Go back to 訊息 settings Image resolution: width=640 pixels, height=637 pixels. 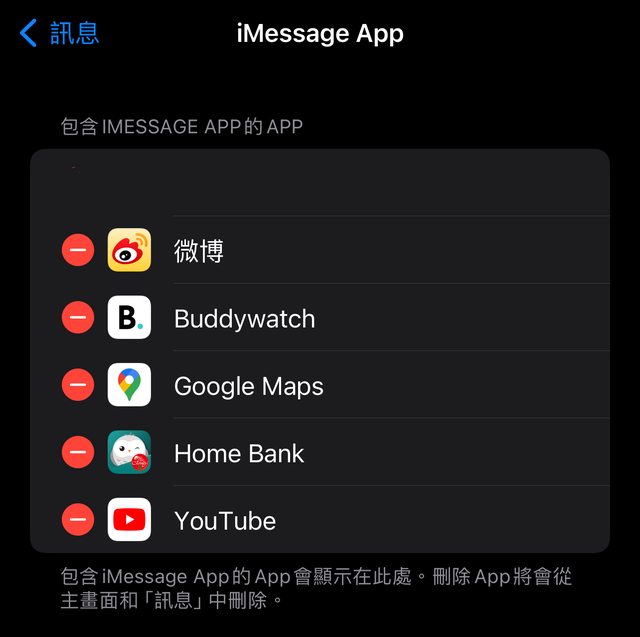60,33
